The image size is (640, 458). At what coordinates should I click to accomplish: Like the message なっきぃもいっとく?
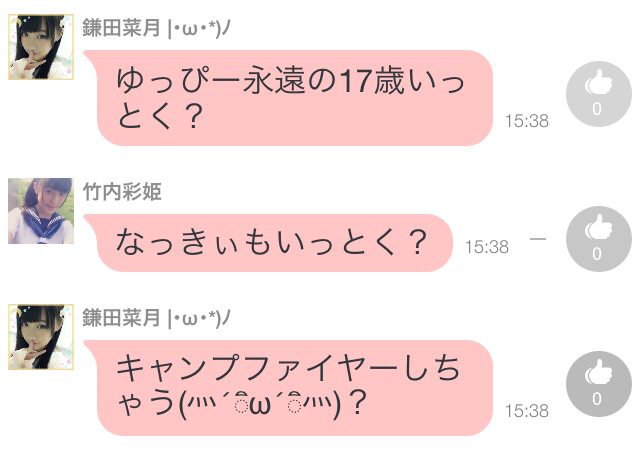pyautogui.click(x=596, y=241)
